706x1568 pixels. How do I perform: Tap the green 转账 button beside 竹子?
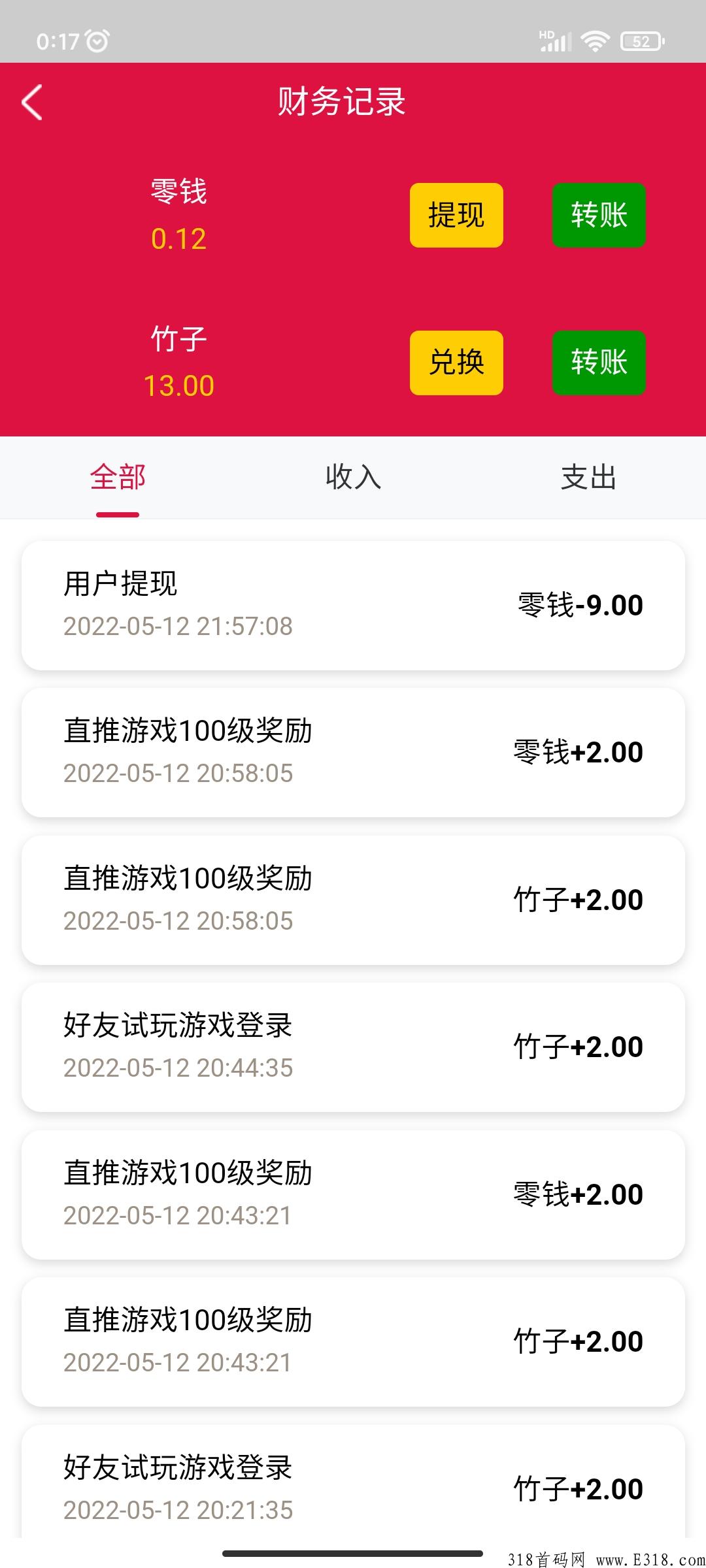[599, 363]
